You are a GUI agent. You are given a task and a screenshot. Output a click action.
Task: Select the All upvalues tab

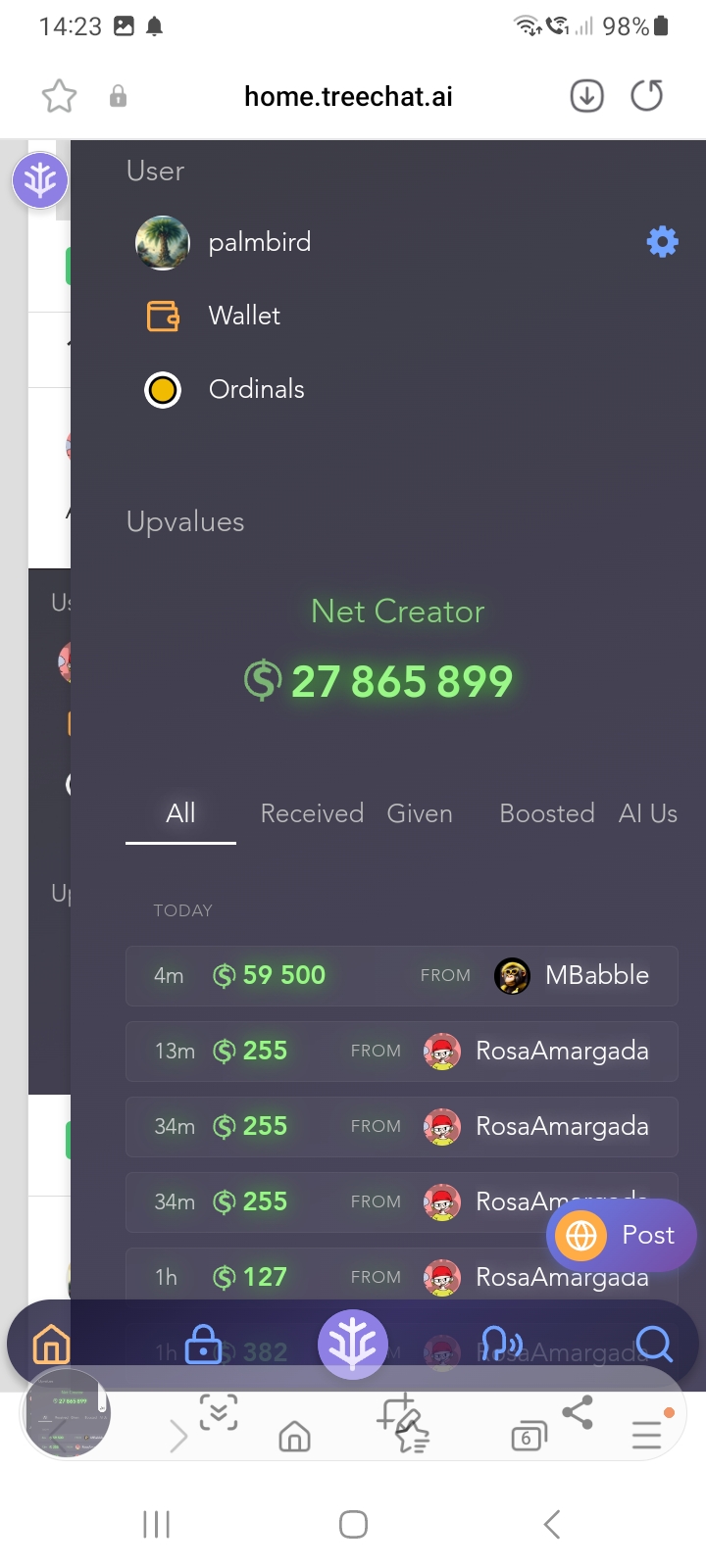[x=180, y=813]
